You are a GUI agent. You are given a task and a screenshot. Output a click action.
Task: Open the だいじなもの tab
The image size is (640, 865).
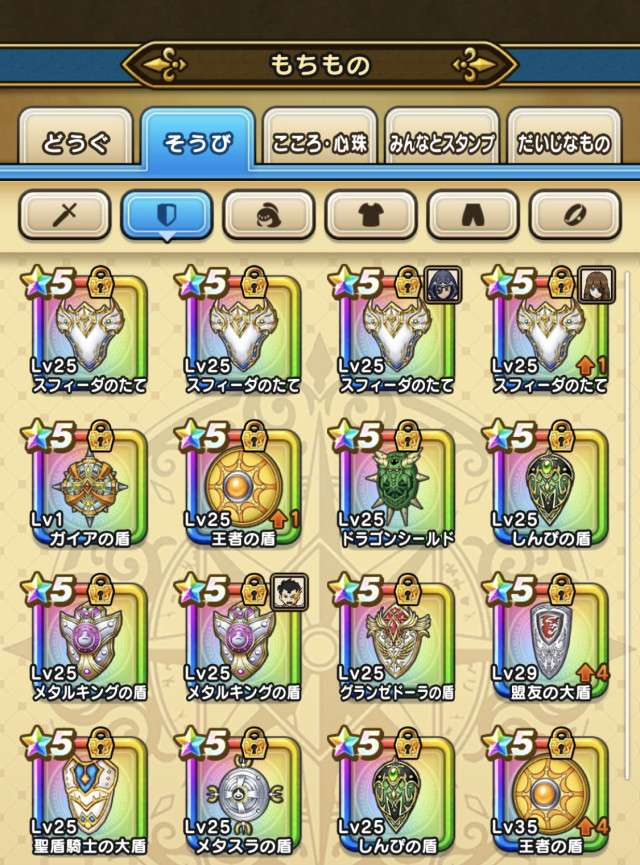[x=564, y=138]
